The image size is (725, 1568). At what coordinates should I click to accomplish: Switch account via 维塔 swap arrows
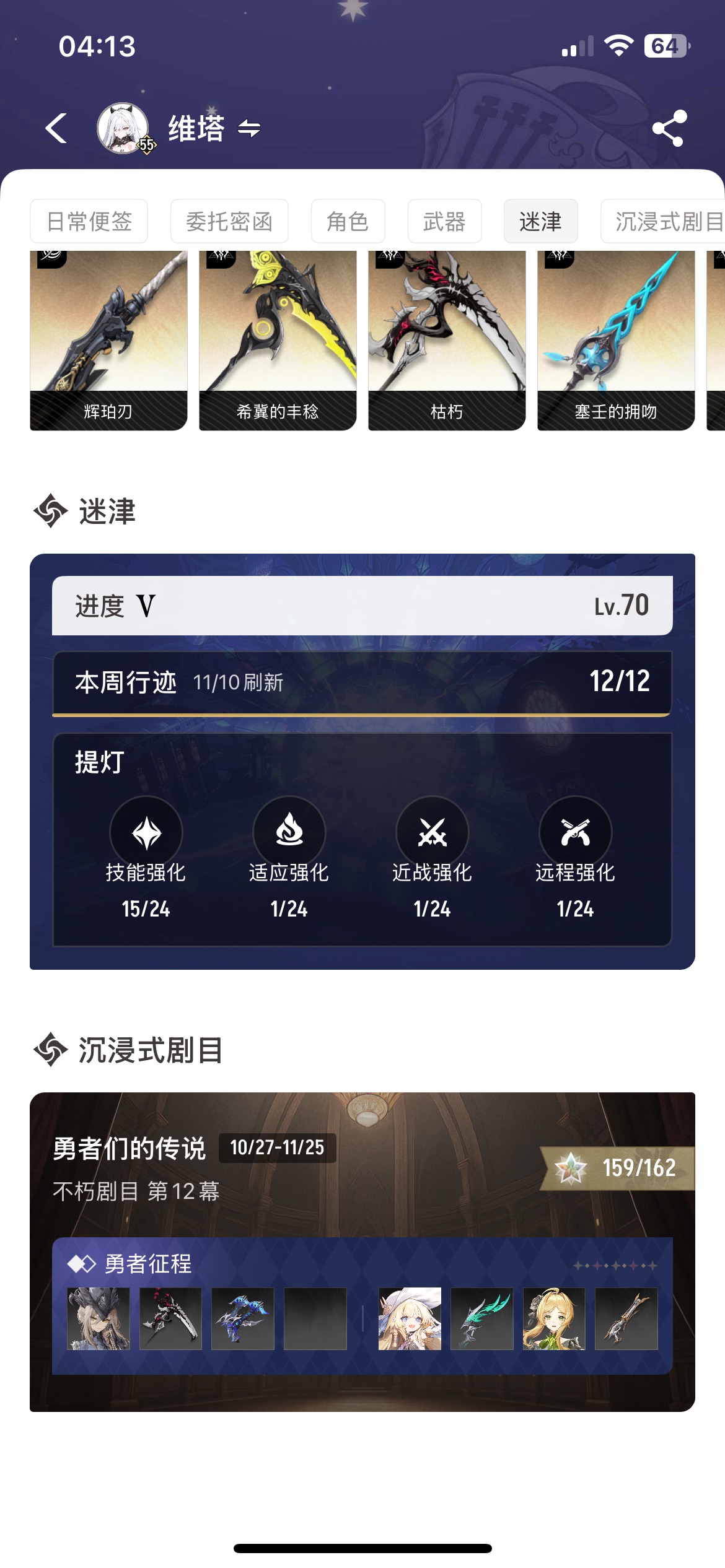249,129
